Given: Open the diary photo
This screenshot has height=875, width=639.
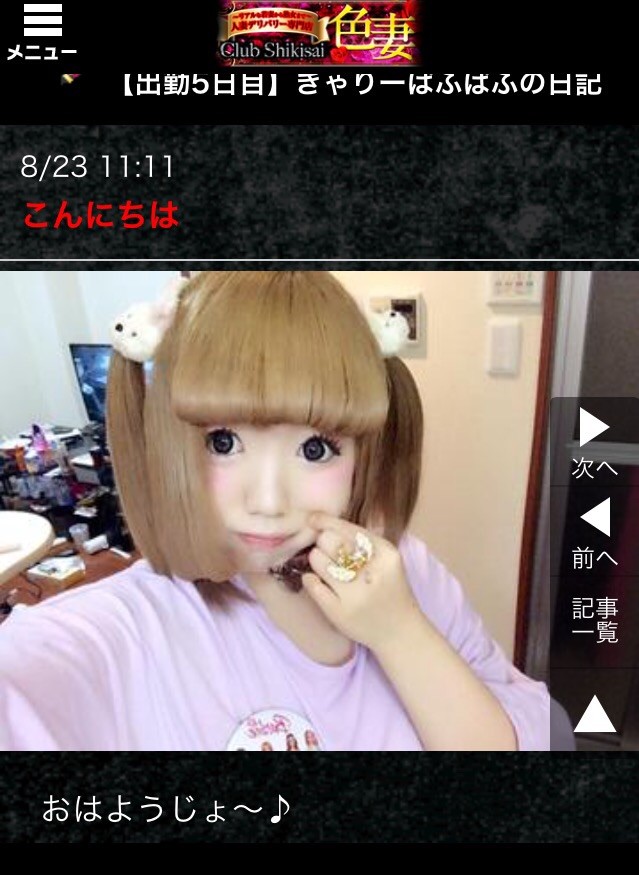Looking at the screenshot, I should [275, 510].
